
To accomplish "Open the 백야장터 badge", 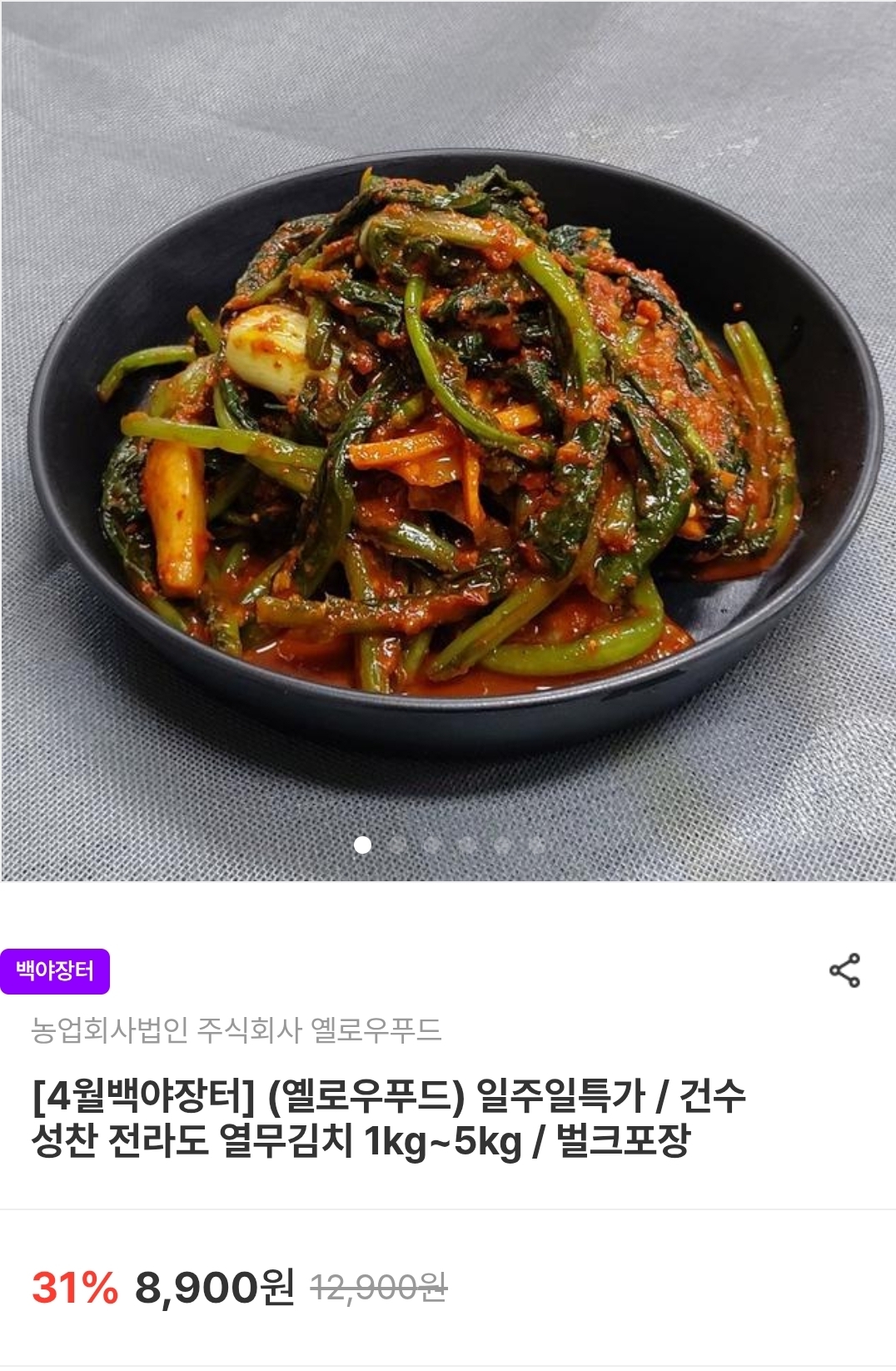I will pos(55,971).
